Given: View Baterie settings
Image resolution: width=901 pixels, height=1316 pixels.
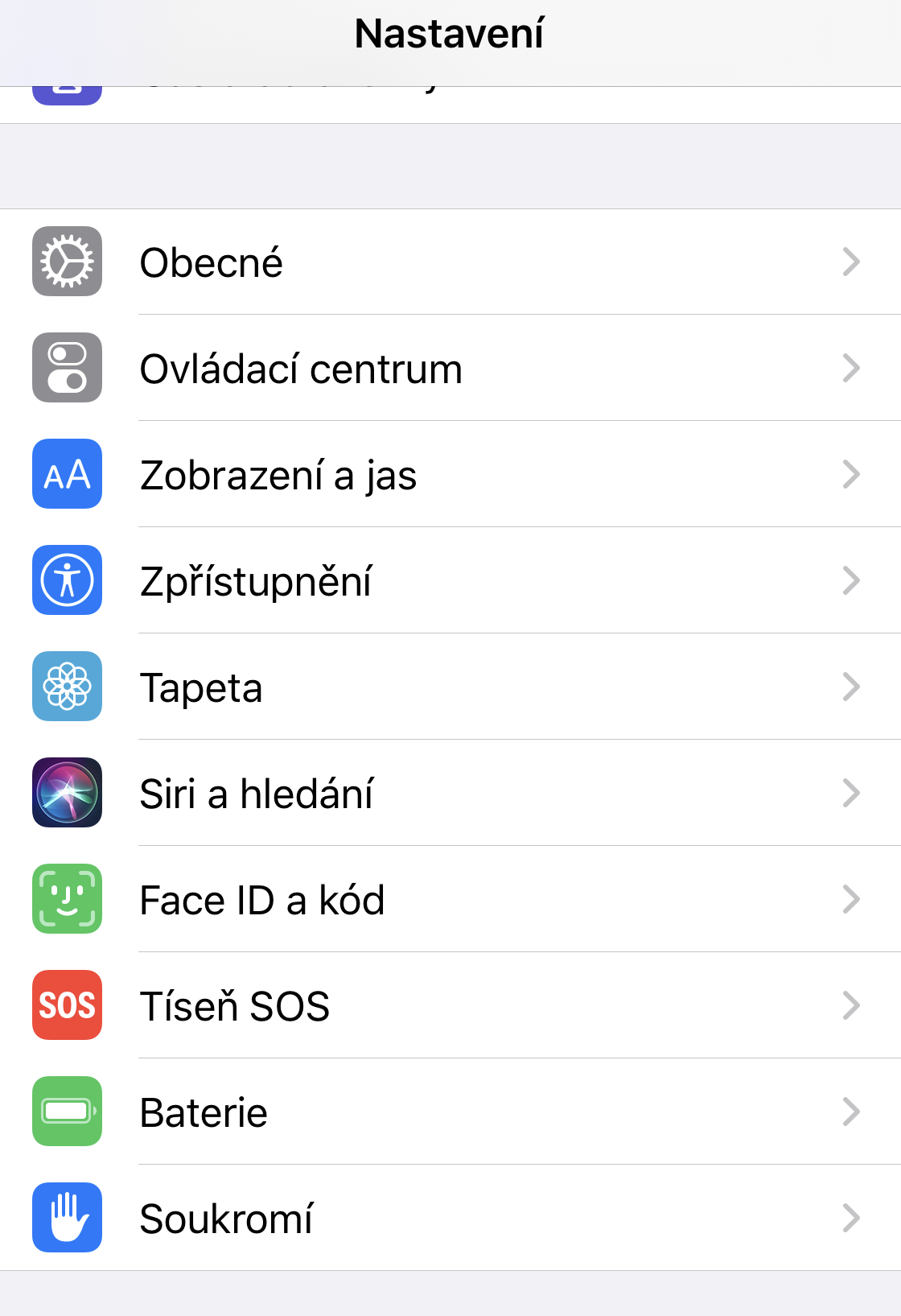Looking at the screenshot, I should click(450, 1112).
